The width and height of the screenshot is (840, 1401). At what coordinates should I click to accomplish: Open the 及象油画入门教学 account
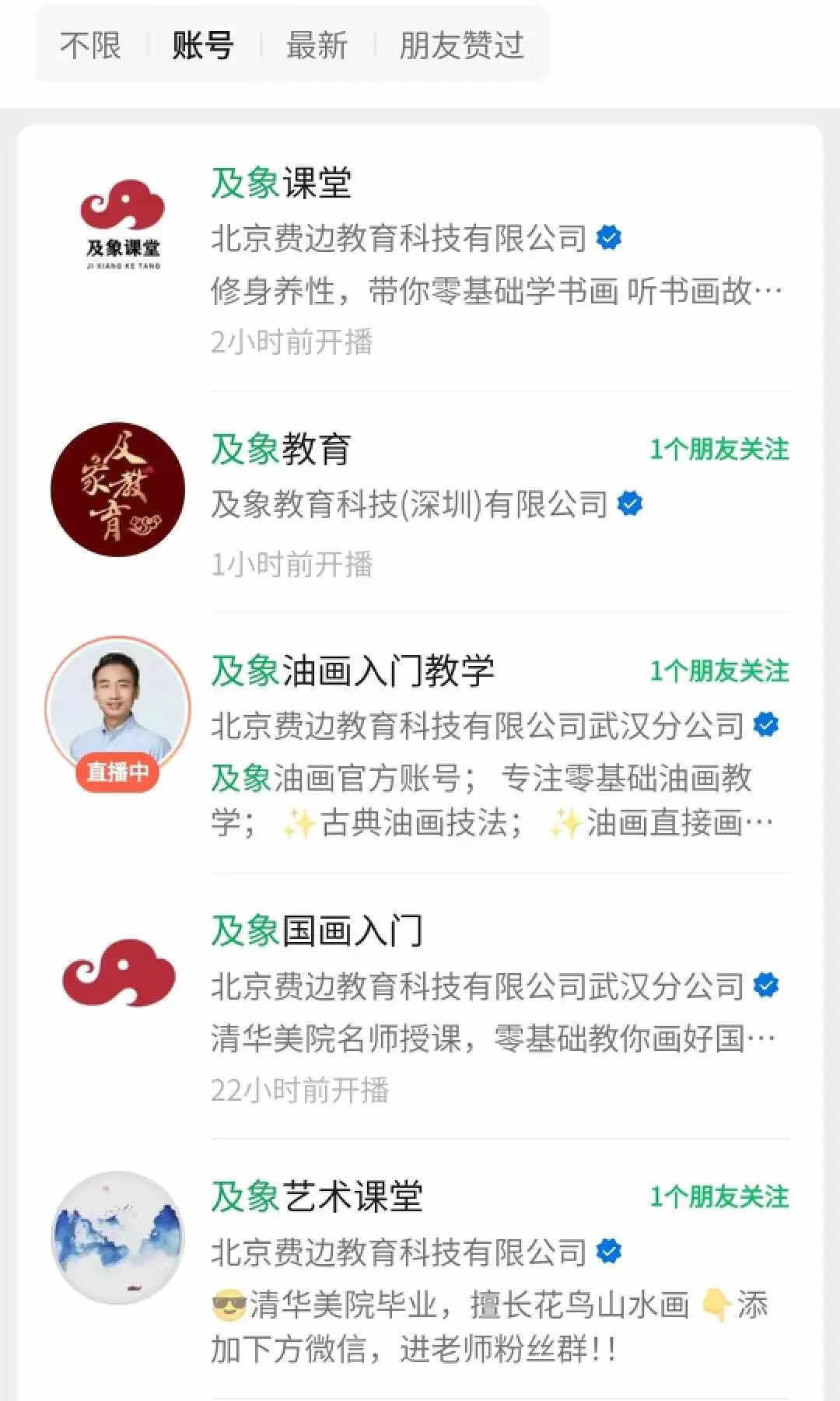pos(353,671)
